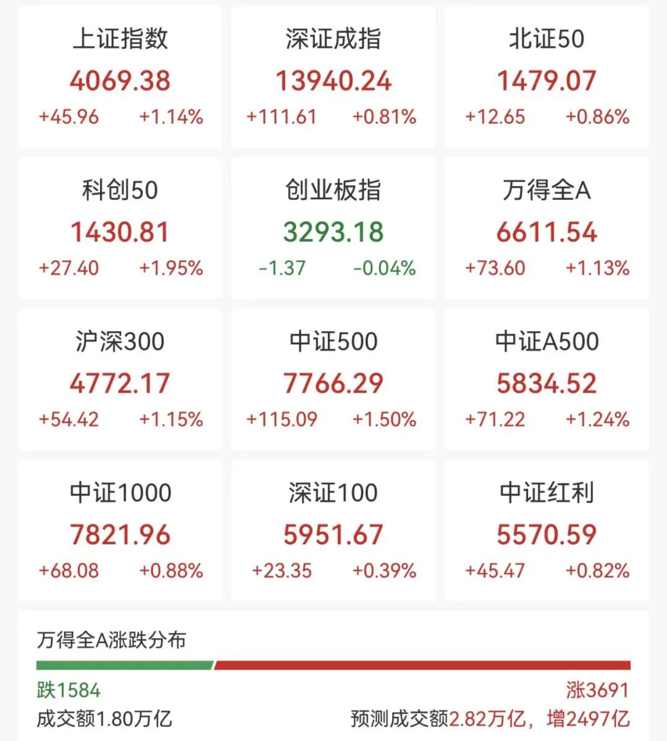Image resolution: width=667 pixels, height=741 pixels.
Task: View 深证成指 index details
Action: pos(332,78)
